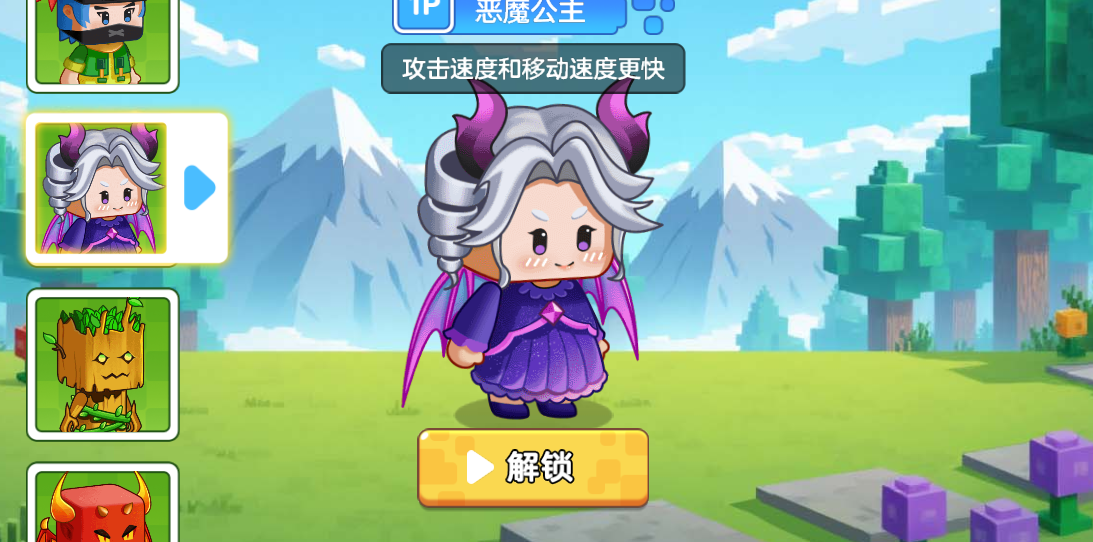
Task: Tap the yellow 解锁 unlock button
Action: coord(533,467)
